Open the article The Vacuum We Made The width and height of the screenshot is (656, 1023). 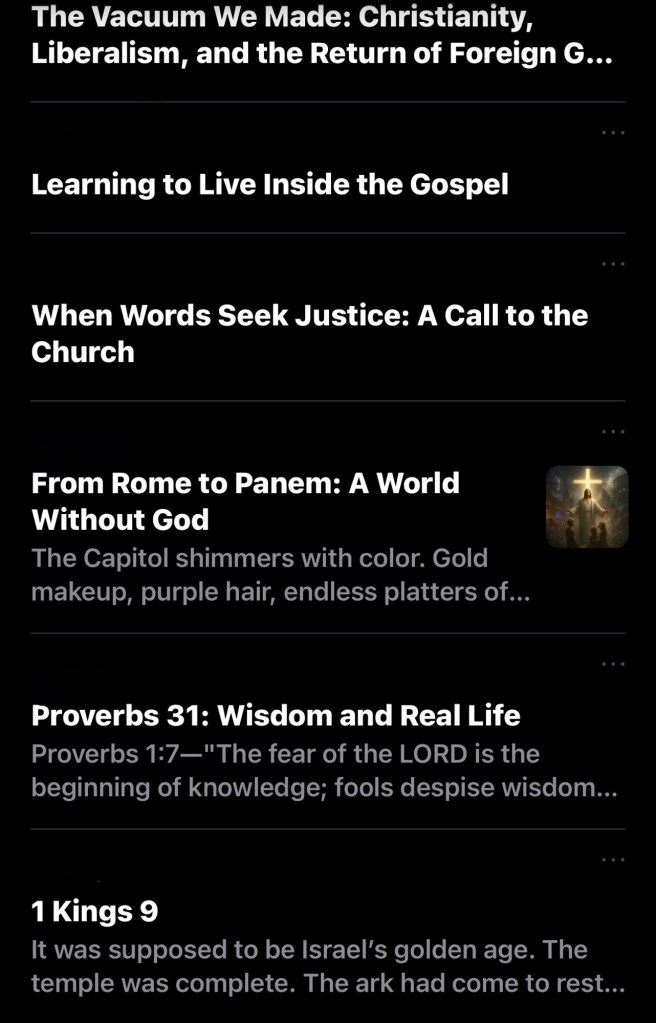point(320,35)
